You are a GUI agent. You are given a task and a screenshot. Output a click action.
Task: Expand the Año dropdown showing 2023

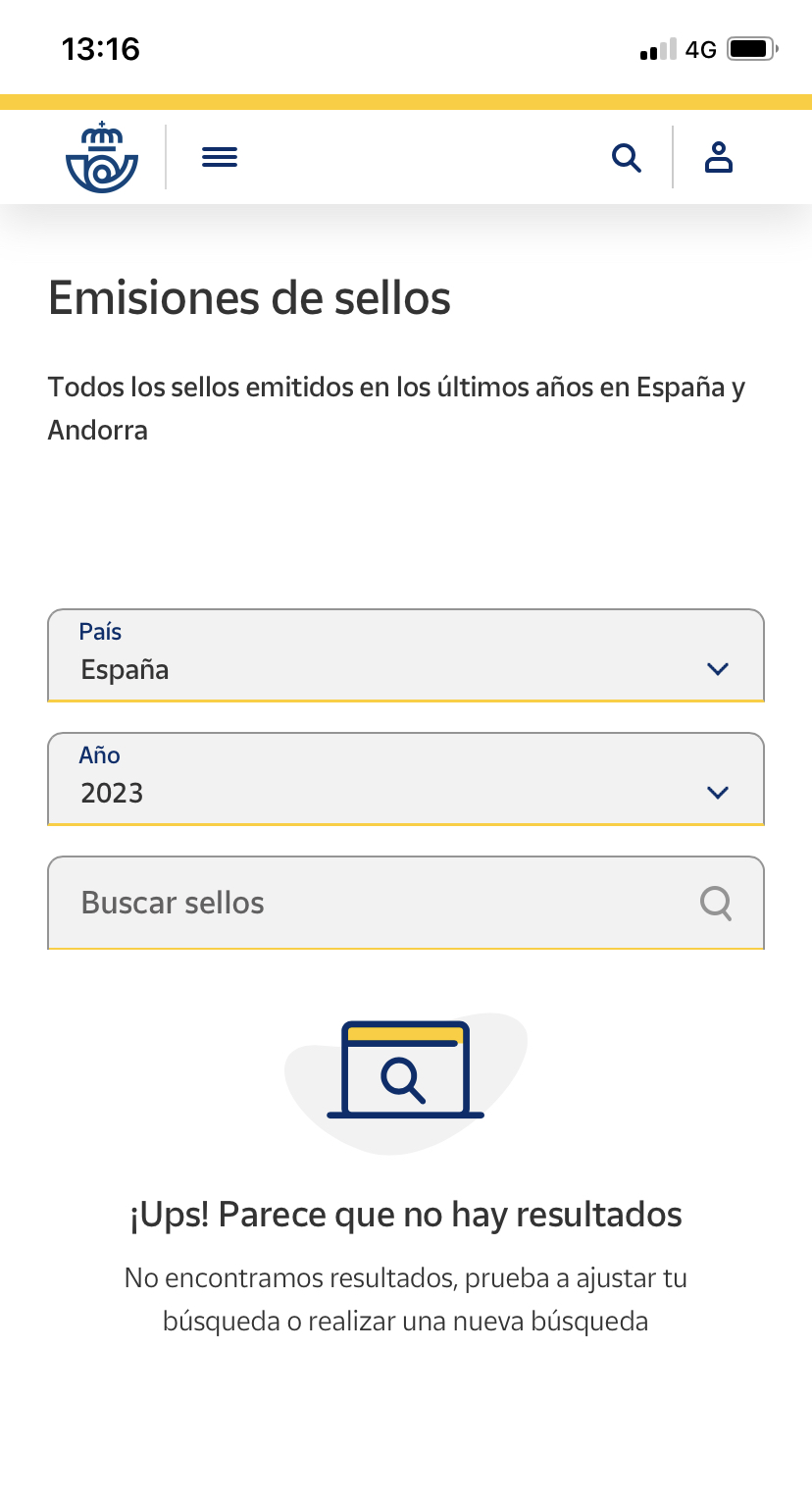click(405, 779)
